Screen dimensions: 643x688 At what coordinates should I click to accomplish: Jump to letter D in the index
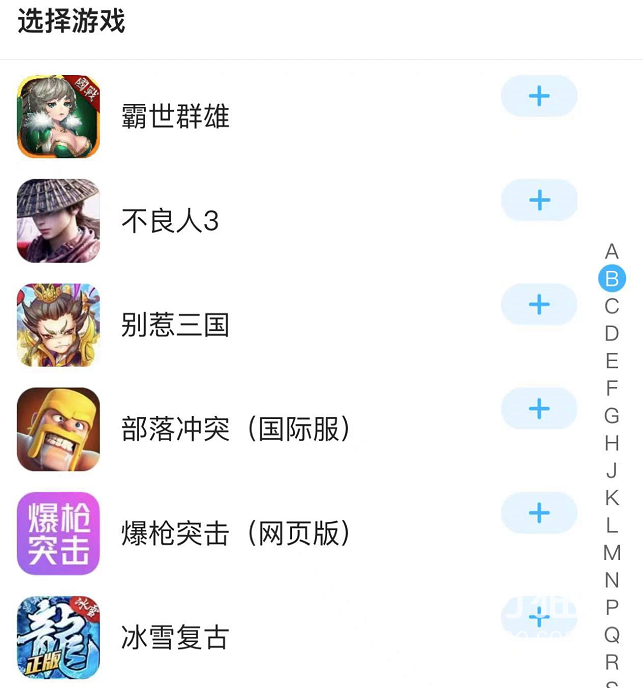(x=612, y=333)
